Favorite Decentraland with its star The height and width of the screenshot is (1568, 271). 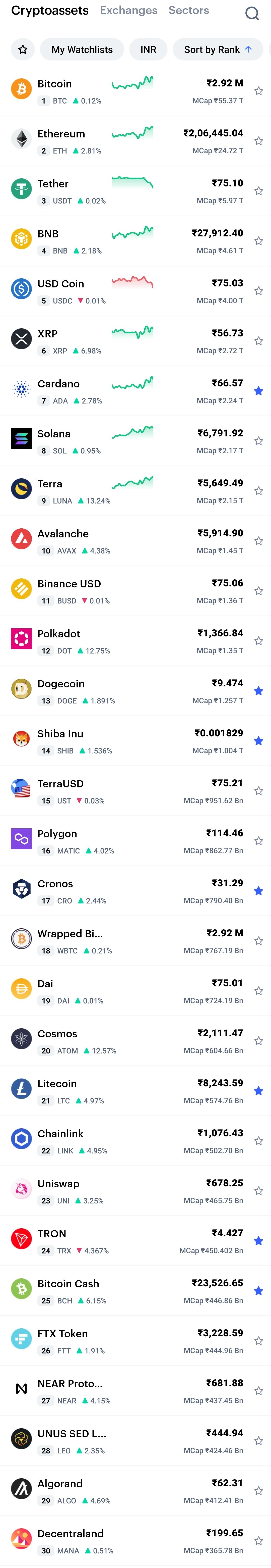click(258, 1540)
